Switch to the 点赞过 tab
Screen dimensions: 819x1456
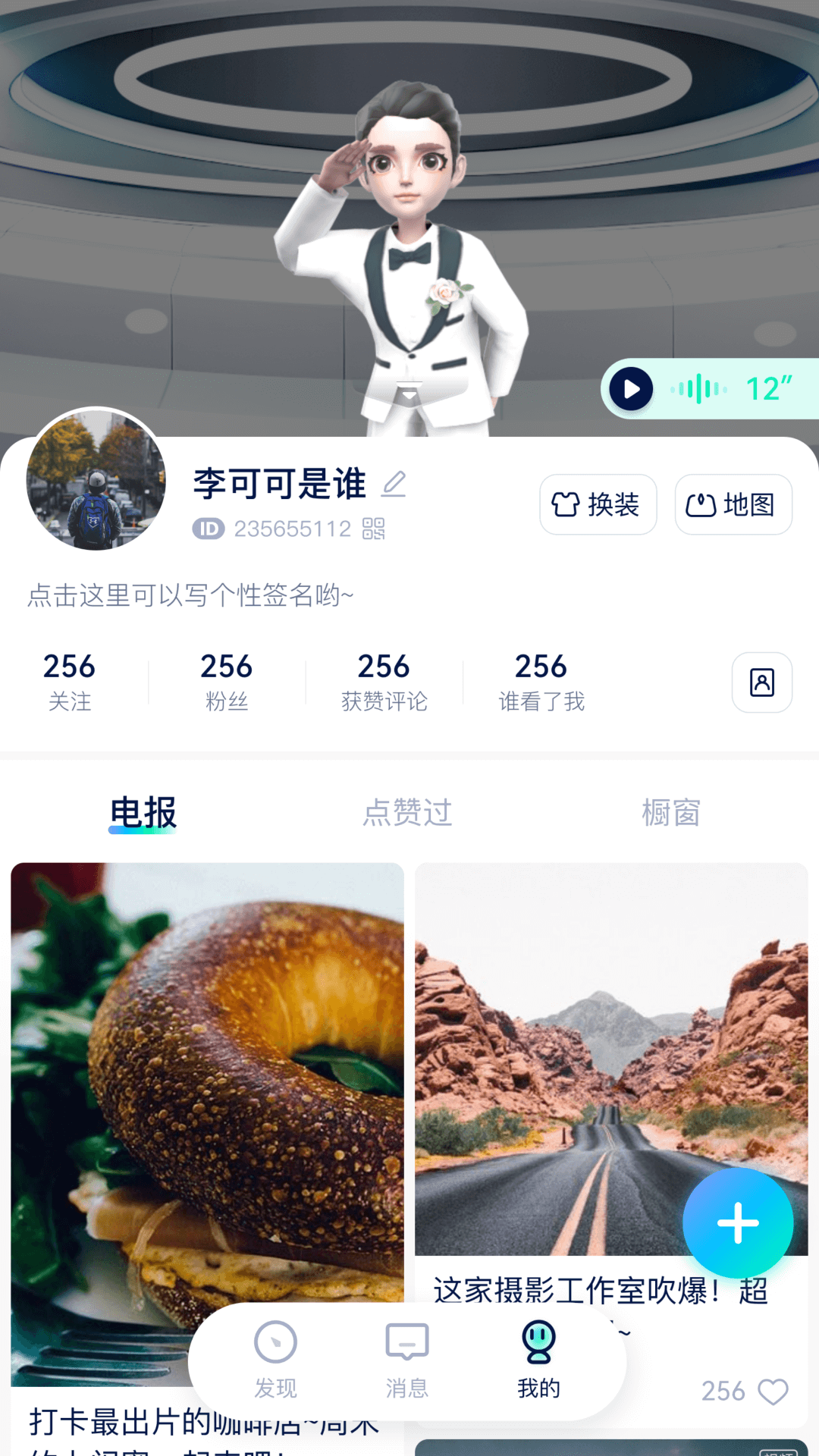coord(408,813)
